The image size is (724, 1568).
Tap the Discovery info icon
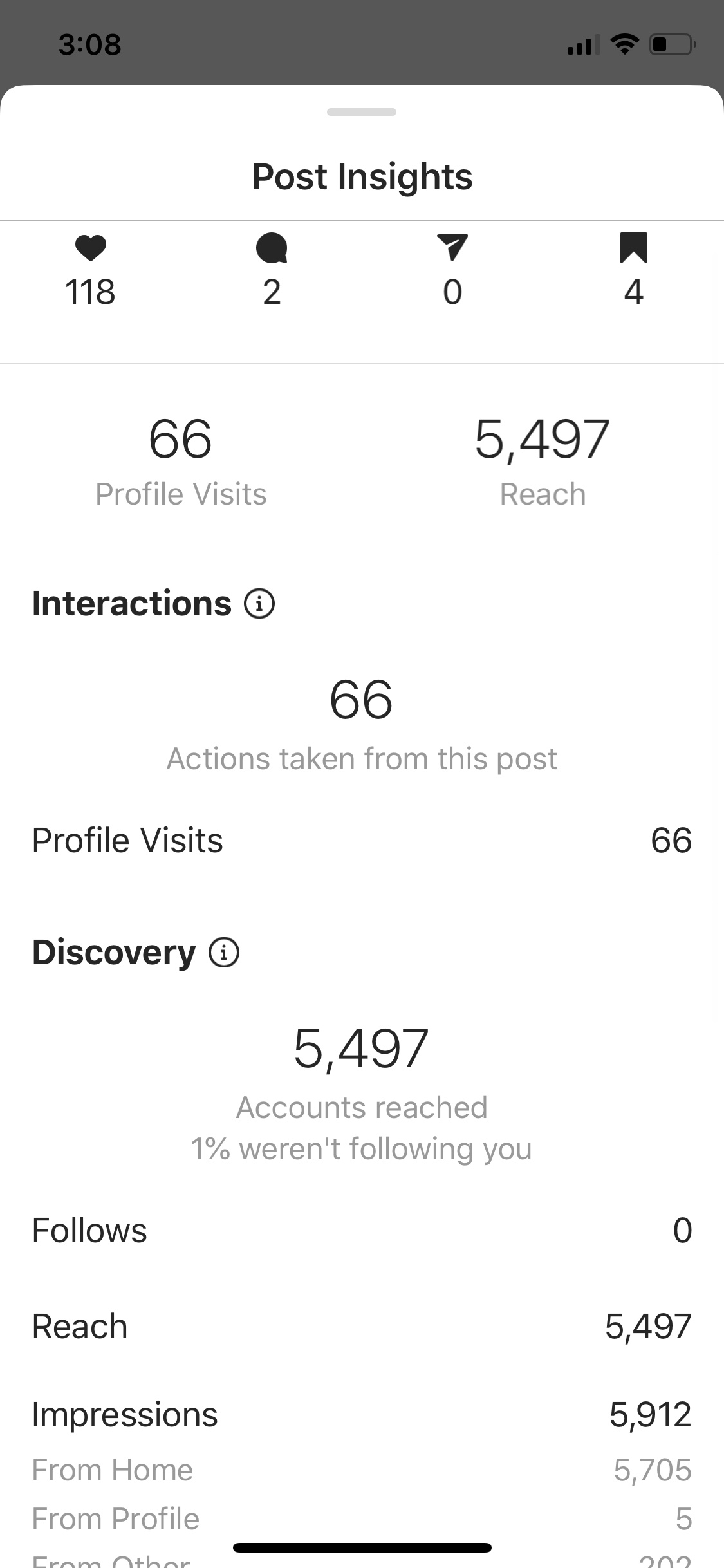(x=224, y=953)
